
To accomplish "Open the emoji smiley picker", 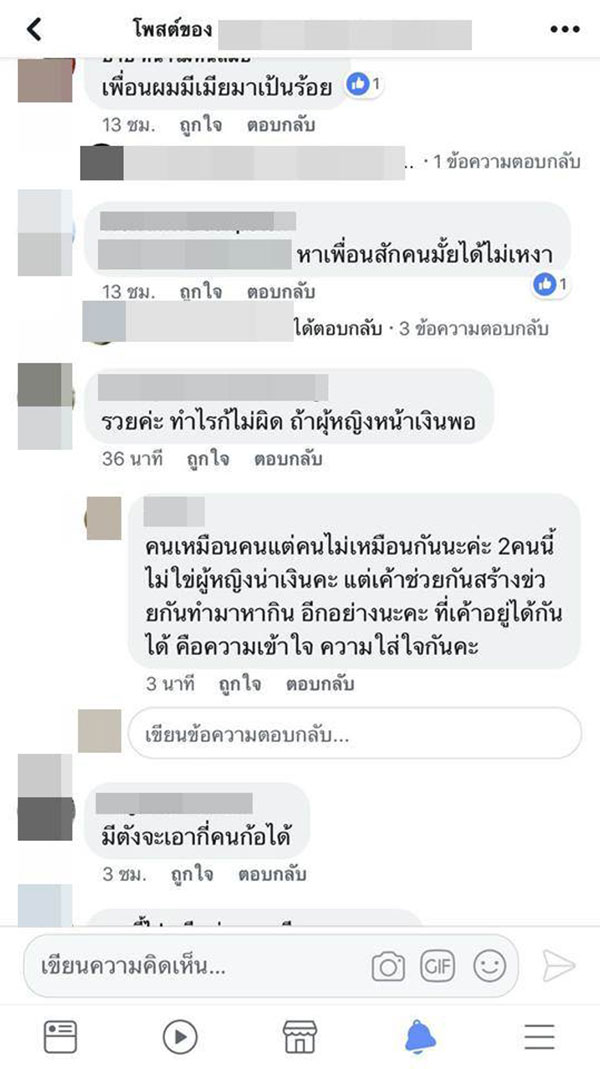I will click(x=489, y=966).
